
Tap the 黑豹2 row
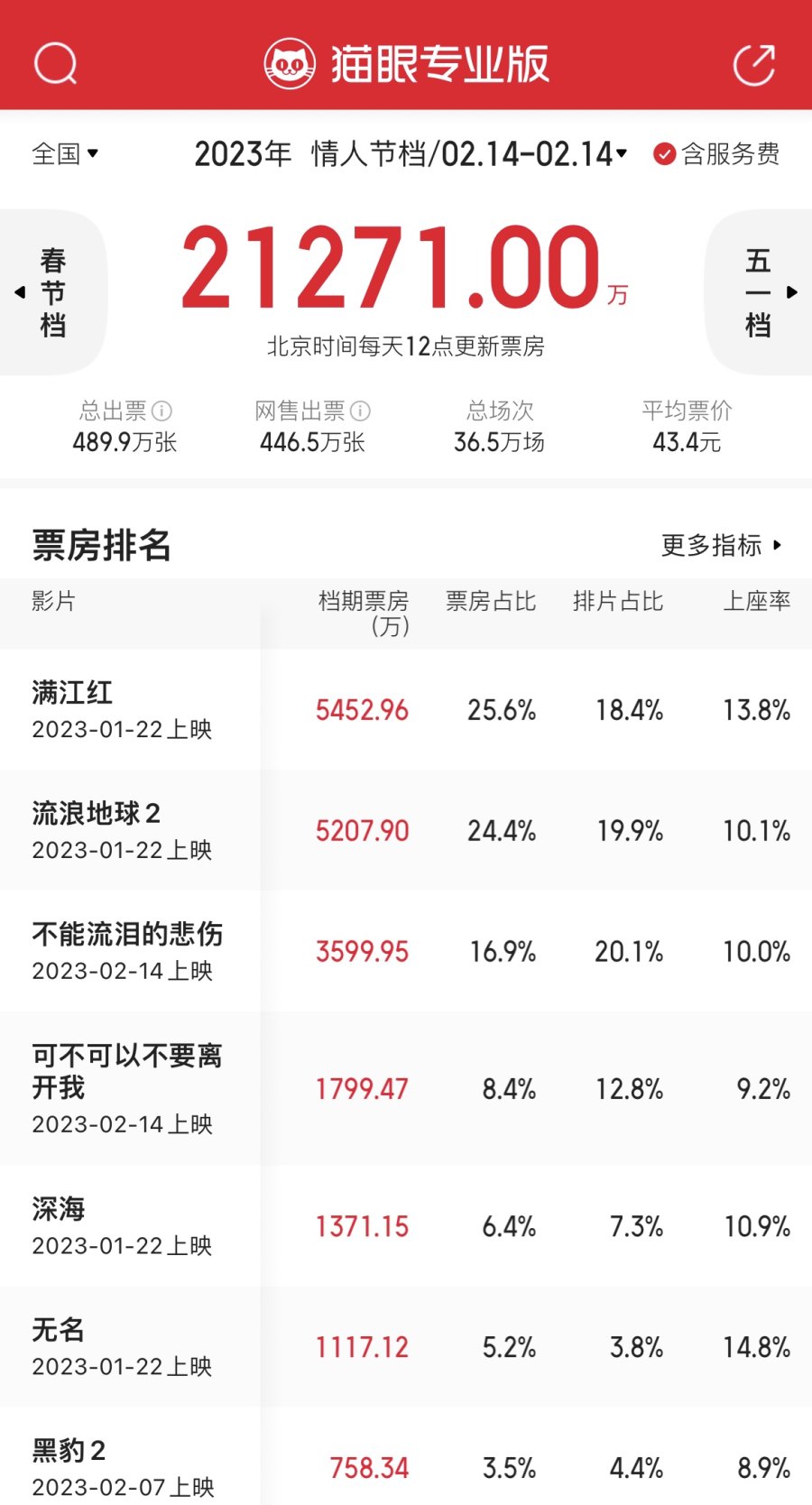tap(69, 1451)
